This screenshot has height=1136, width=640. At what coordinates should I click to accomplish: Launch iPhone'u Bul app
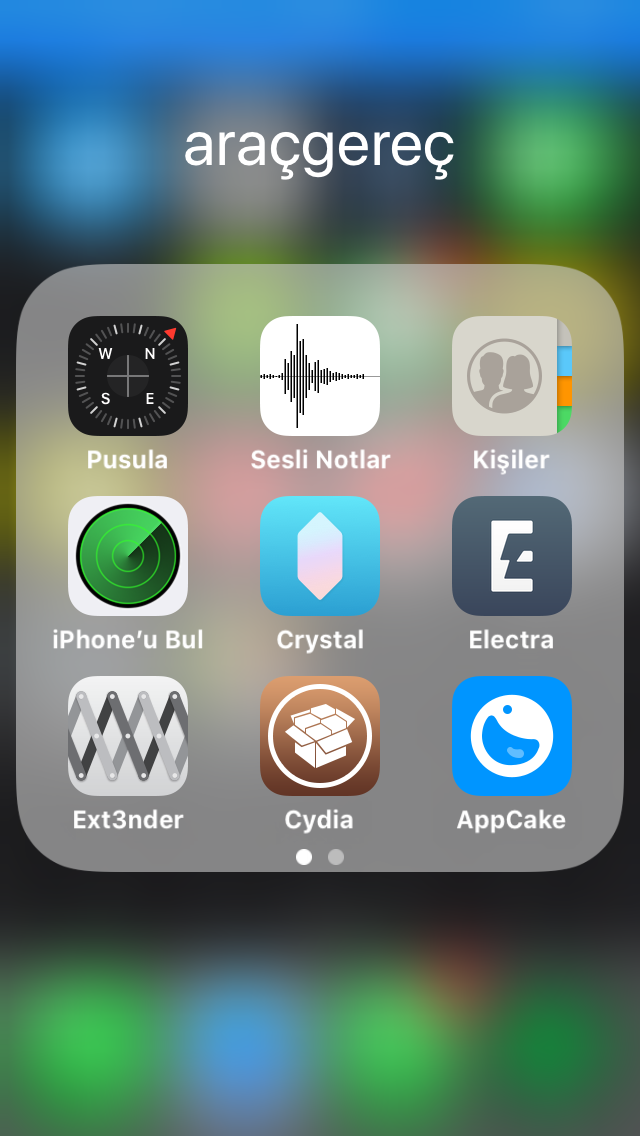pyautogui.click(x=128, y=556)
